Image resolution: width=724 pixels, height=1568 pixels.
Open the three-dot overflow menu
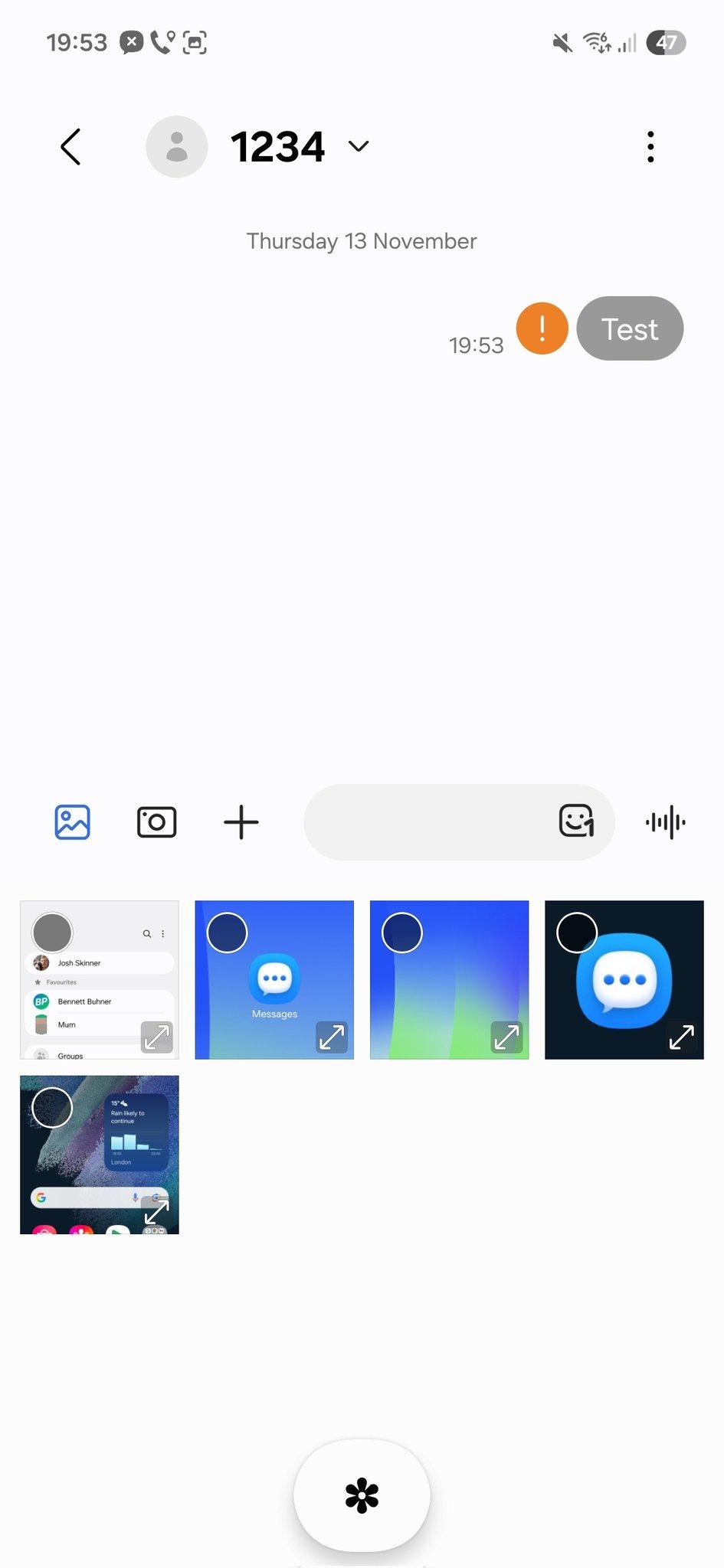(650, 146)
